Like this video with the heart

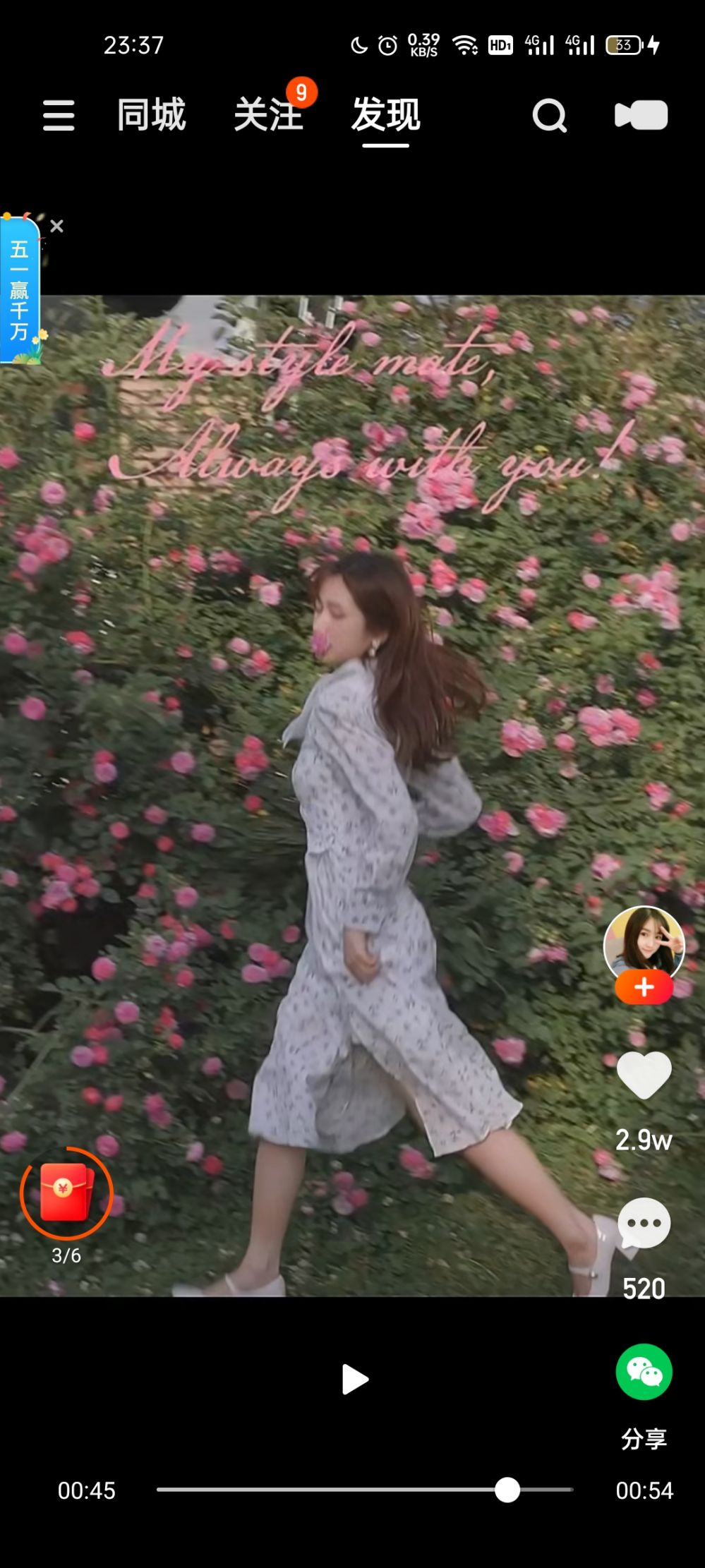(x=644, y=1075)
